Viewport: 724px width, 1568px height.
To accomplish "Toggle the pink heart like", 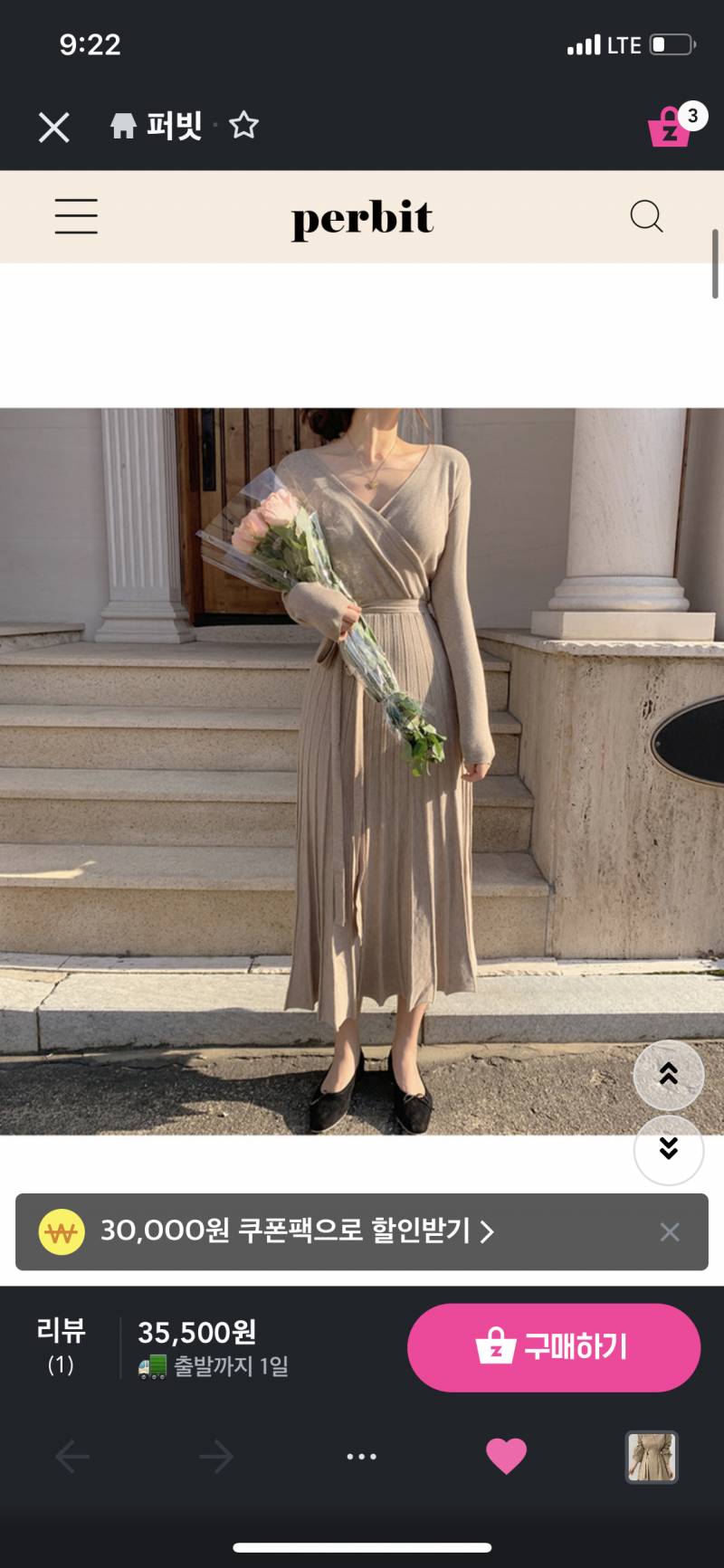I will point(506,1456).
